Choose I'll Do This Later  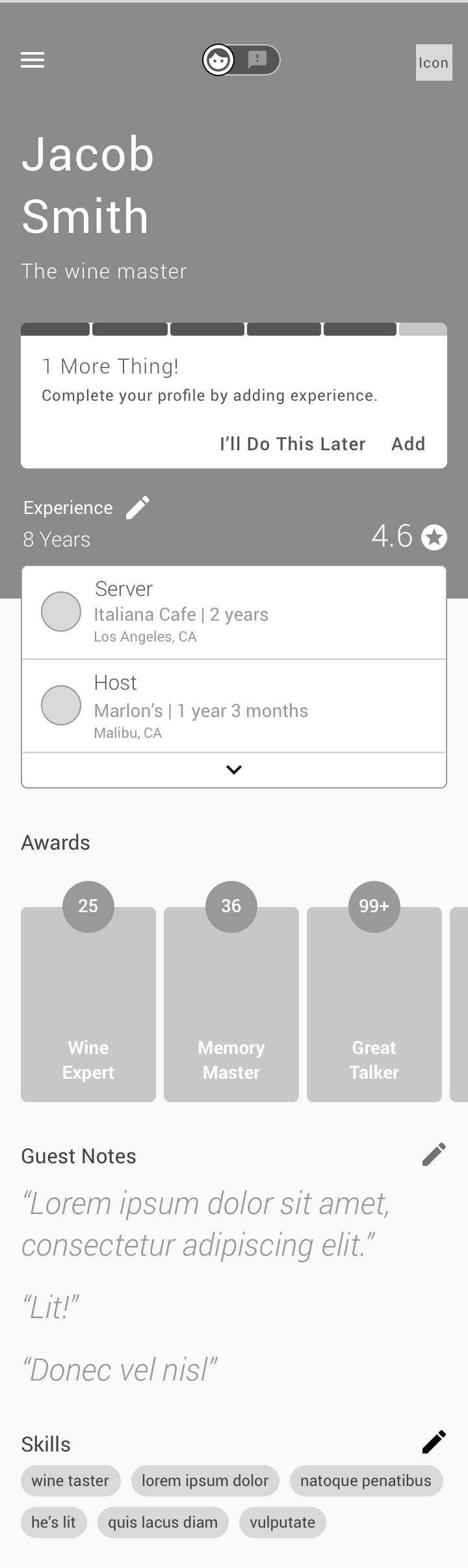pyautogui.click(x=292, y=444)
